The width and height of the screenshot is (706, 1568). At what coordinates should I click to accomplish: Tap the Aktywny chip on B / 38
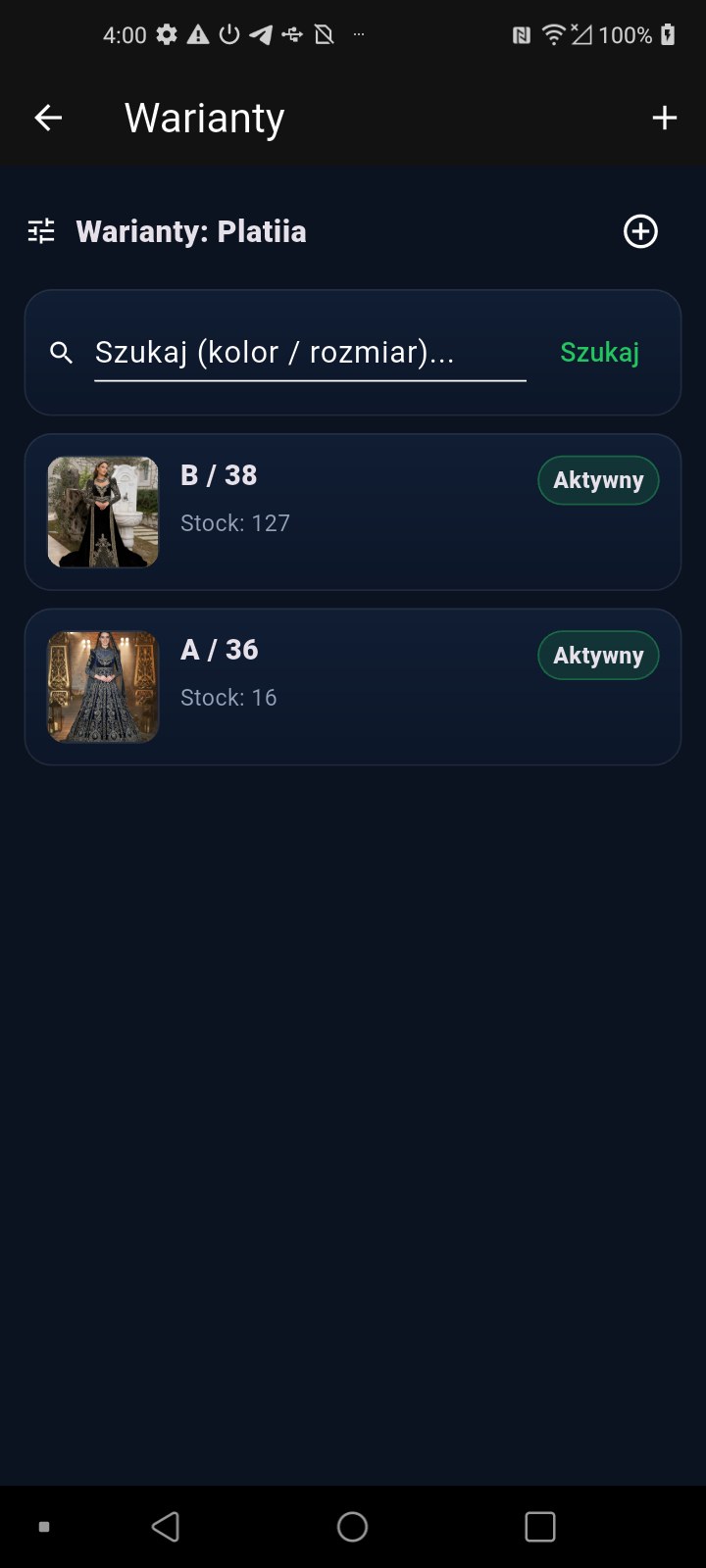[x=598, y=480]
